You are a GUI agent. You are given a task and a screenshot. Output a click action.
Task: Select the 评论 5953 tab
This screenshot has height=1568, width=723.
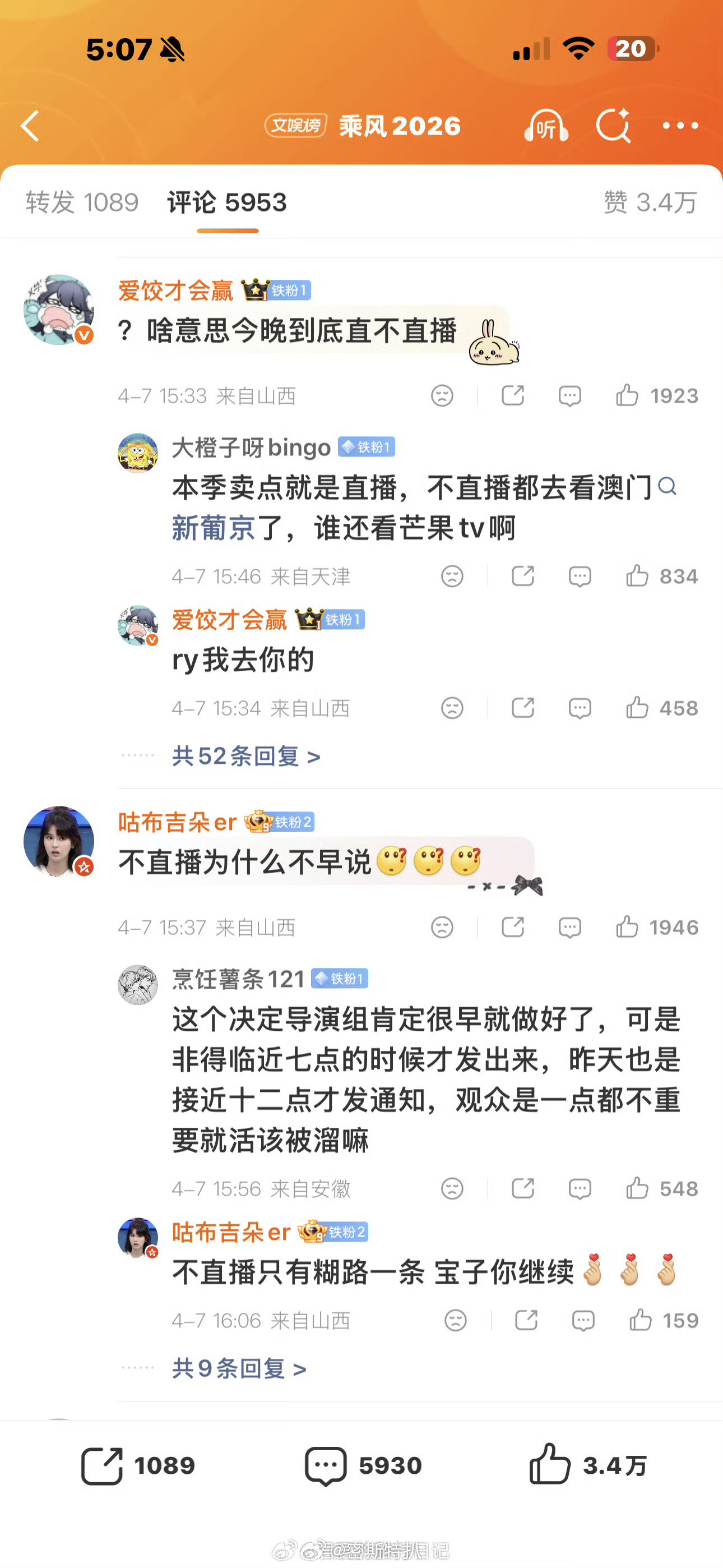[x=227, y=202]
